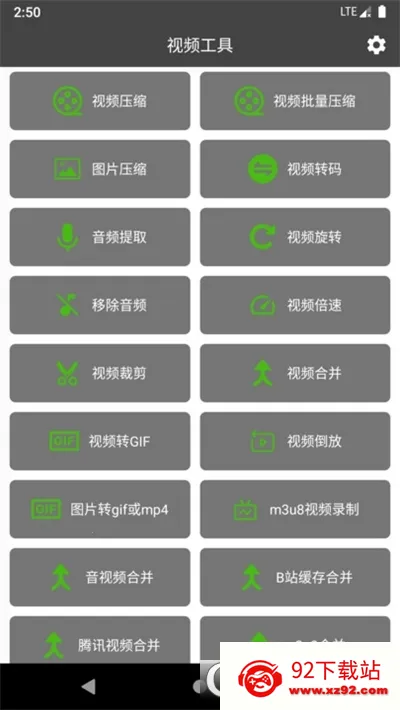The image size is (400, 710).
Task: Choose B站缓存合并
Action: 295,577
